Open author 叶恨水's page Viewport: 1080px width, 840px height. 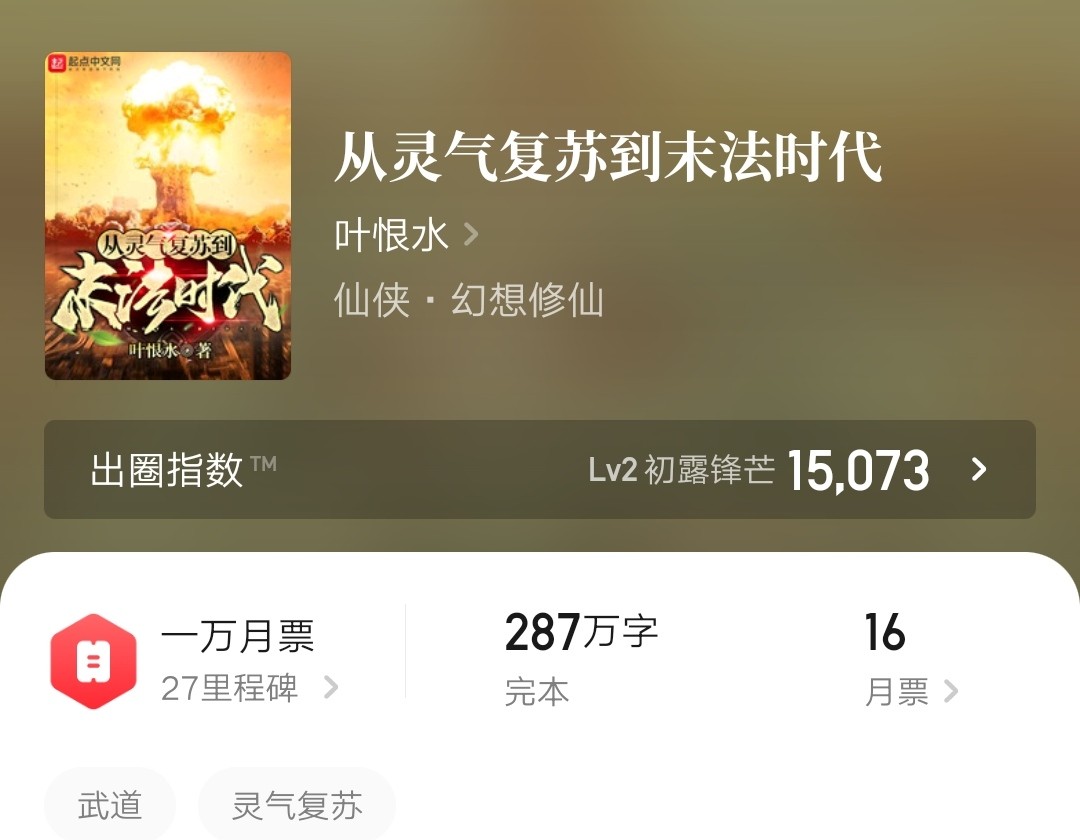[x=406, y=236]
